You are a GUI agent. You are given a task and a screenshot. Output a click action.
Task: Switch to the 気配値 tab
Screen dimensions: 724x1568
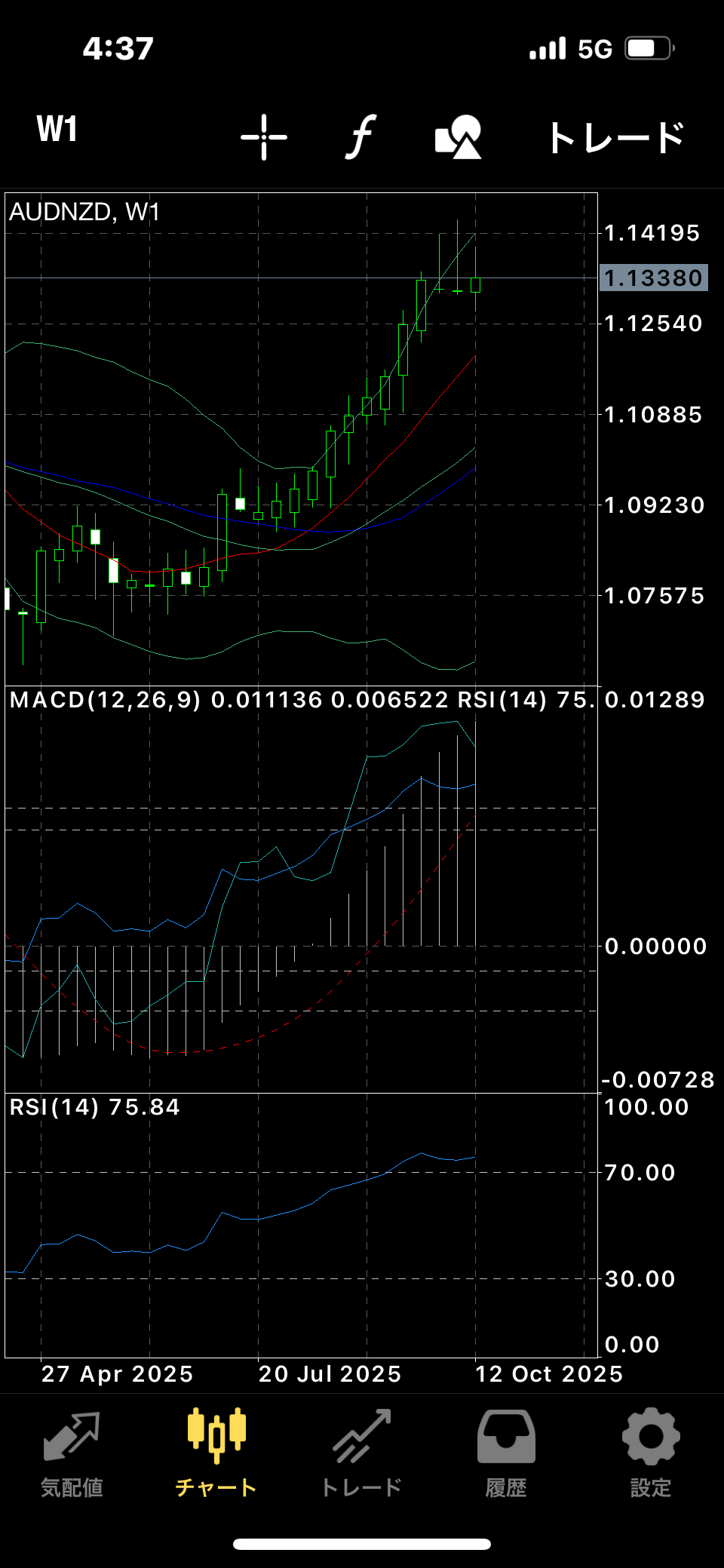(x=72, y=1453)
